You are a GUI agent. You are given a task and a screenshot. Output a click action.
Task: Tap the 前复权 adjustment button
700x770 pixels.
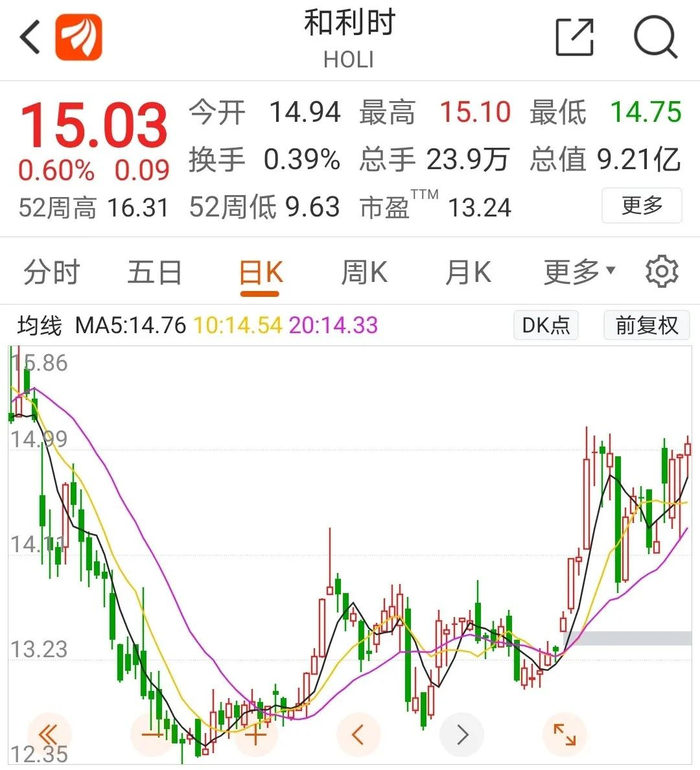pos(646,325)
